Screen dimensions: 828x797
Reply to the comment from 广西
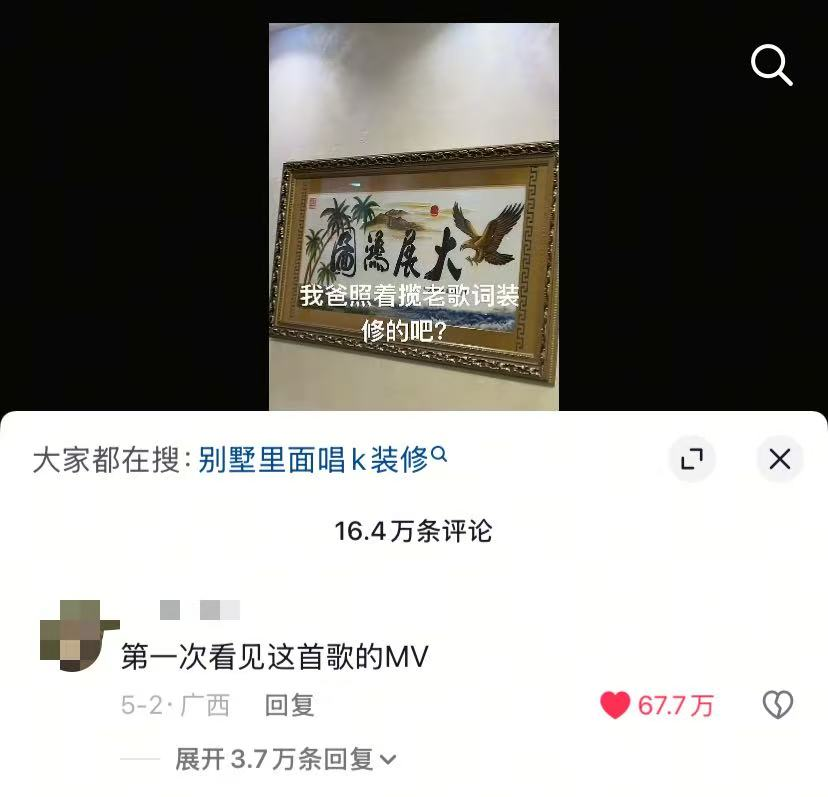coord(289,705)
